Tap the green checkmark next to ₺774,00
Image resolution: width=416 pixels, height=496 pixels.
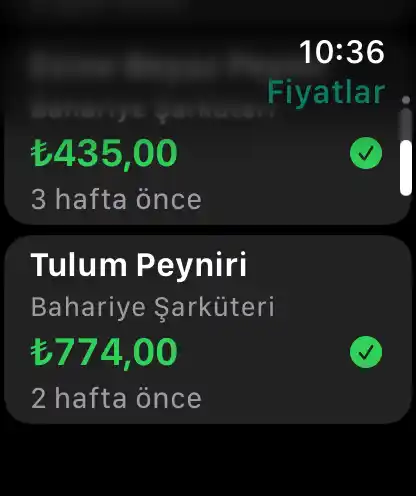366,352
